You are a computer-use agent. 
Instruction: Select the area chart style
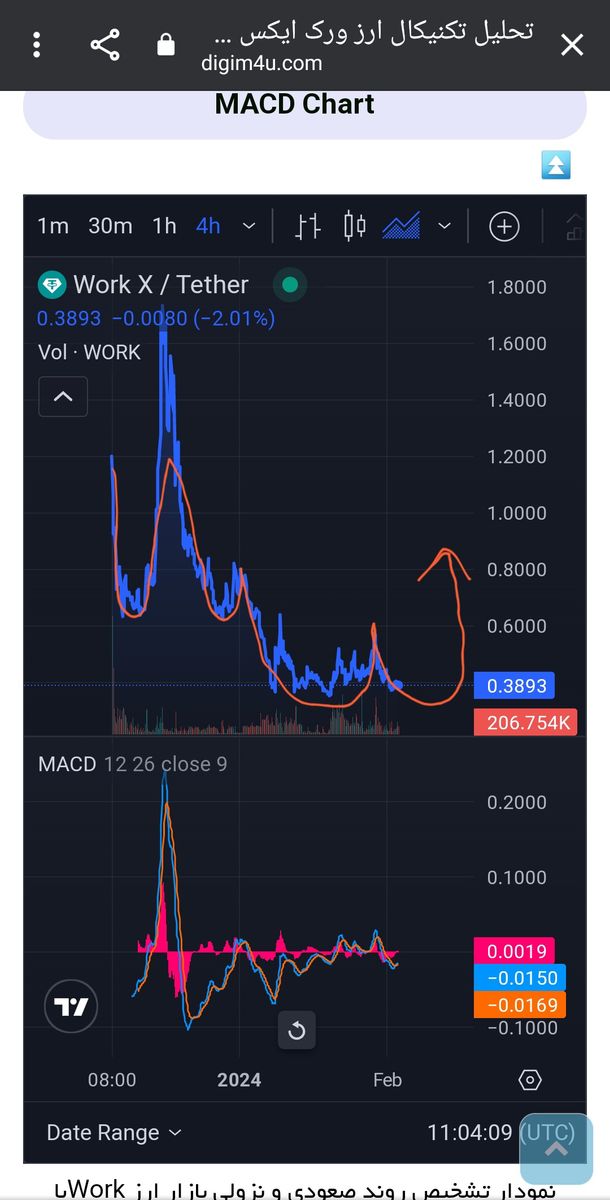pos(401,226)
